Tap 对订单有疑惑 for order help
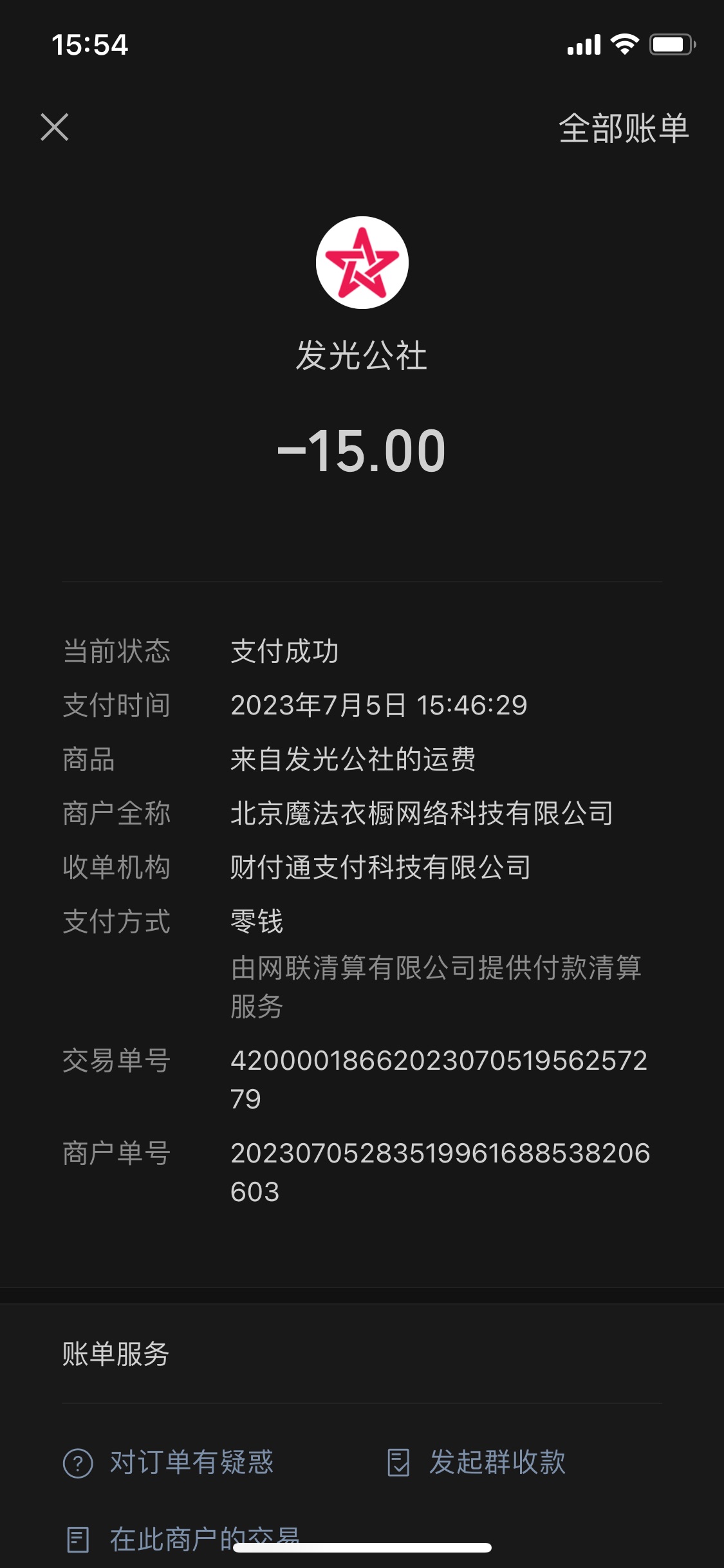 (x=169, y=1462)
